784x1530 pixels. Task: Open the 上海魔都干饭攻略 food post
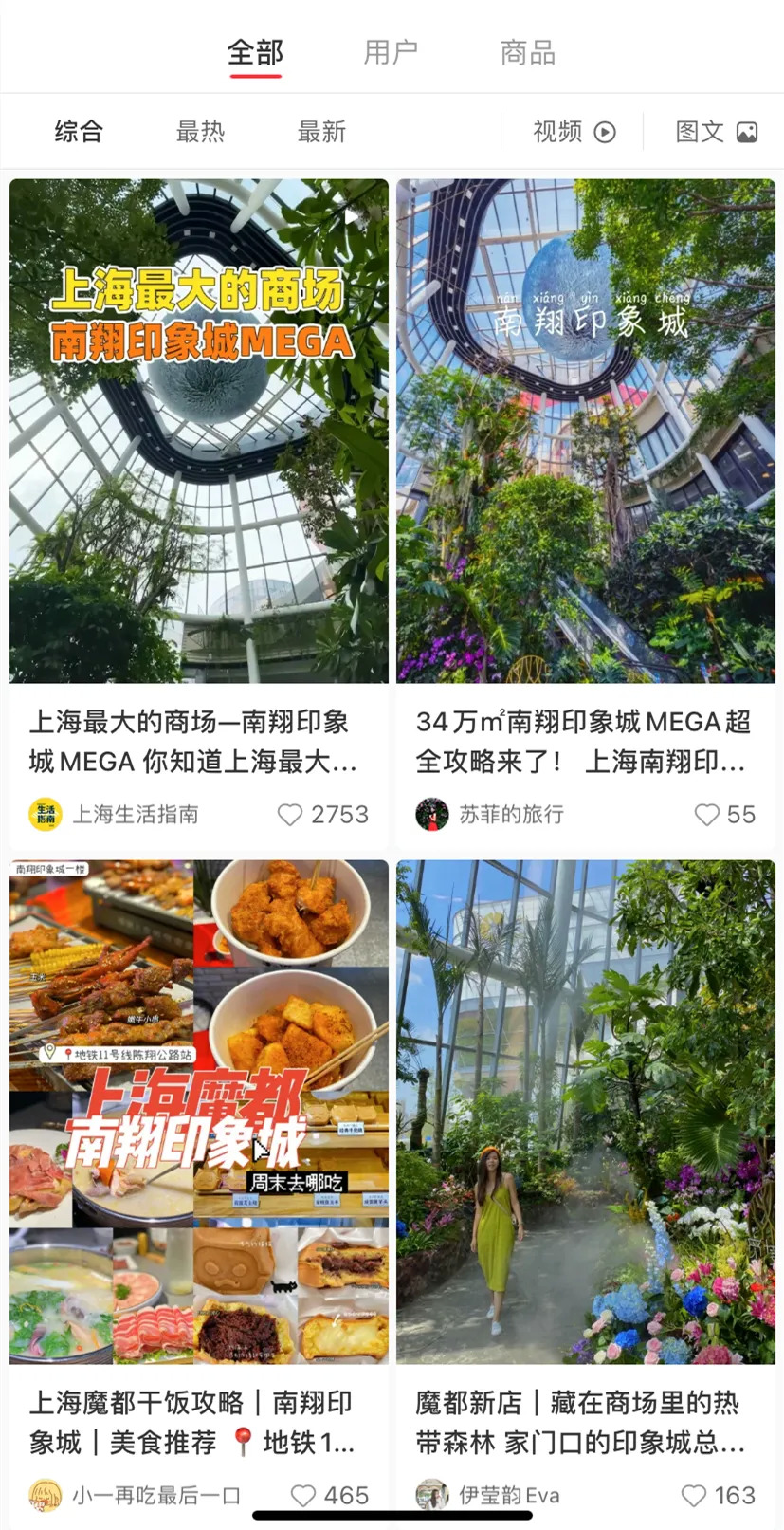pos(199,1112)
